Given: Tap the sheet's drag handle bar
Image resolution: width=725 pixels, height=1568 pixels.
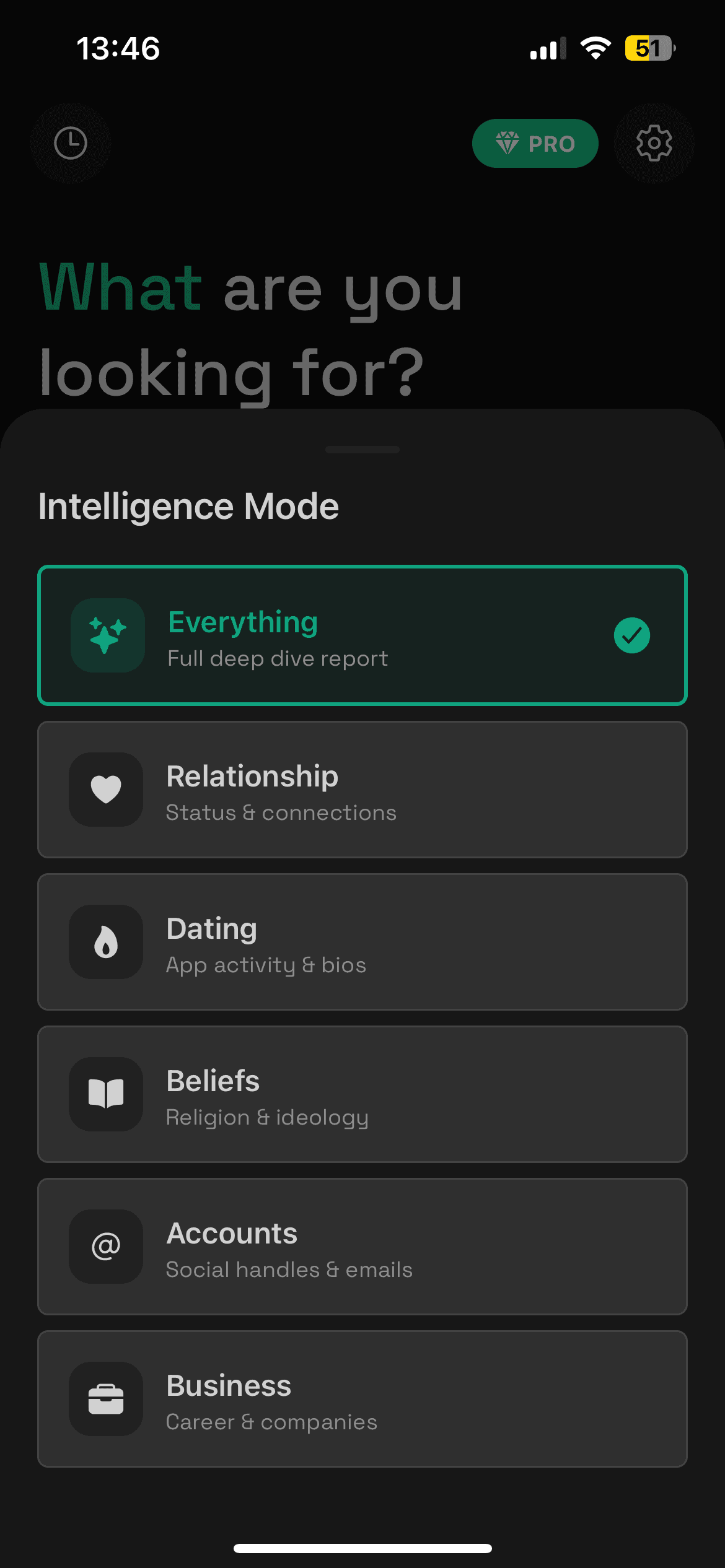Looking at the screenshot, I should coord(362,450).
